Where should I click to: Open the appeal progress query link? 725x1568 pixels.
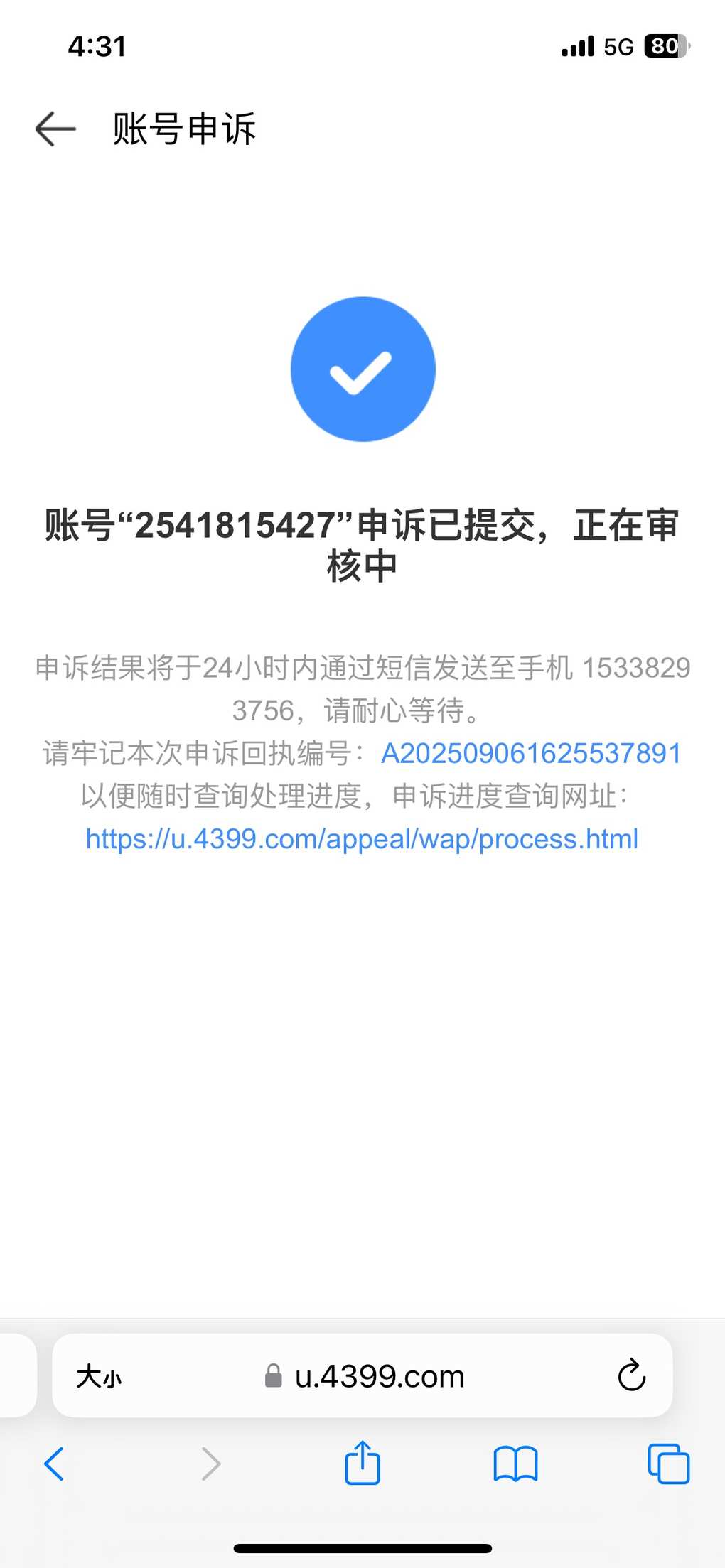[x=362, y=839]
